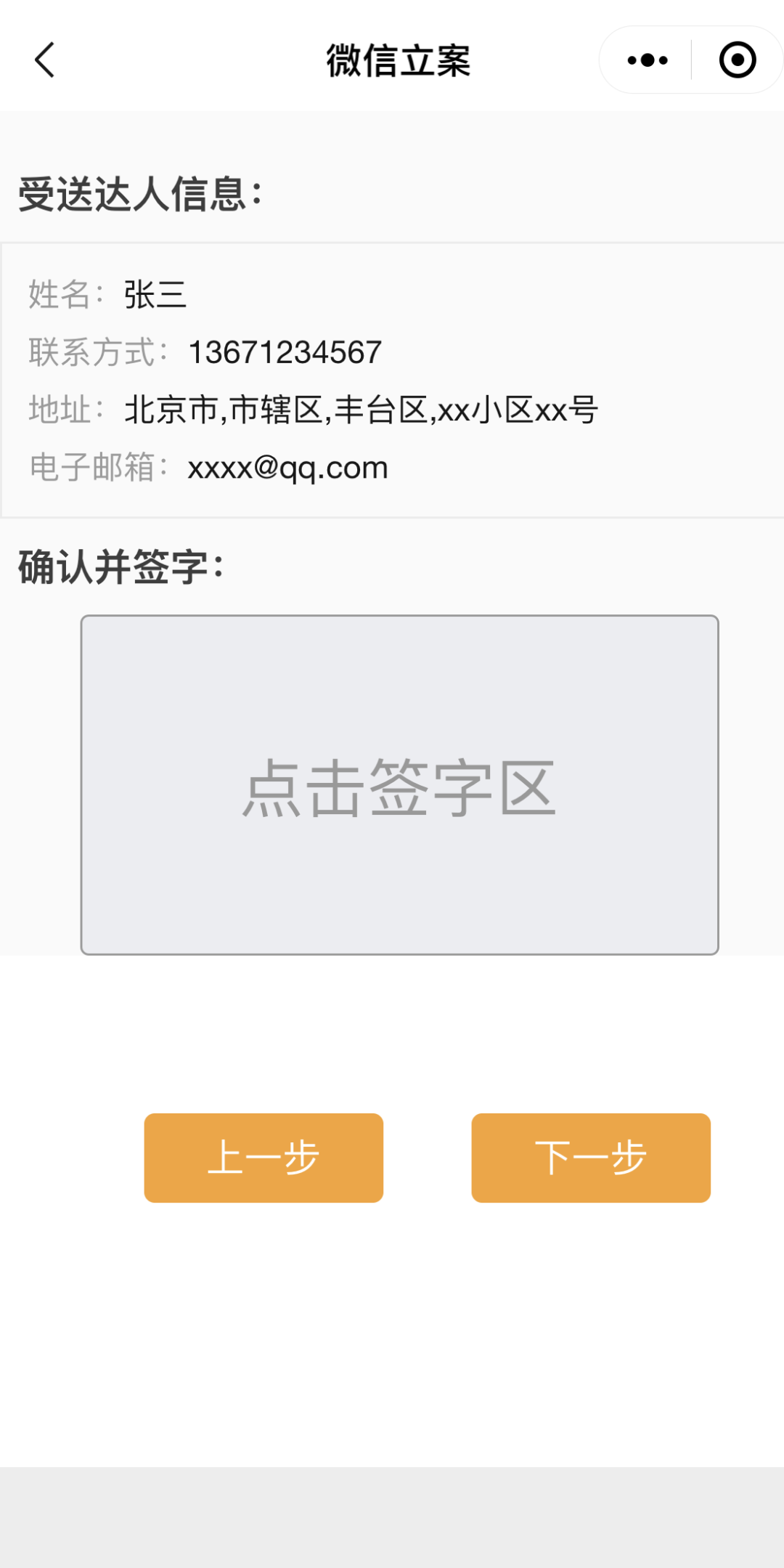Close the mini program via circle icon

(x=738, y=60)
